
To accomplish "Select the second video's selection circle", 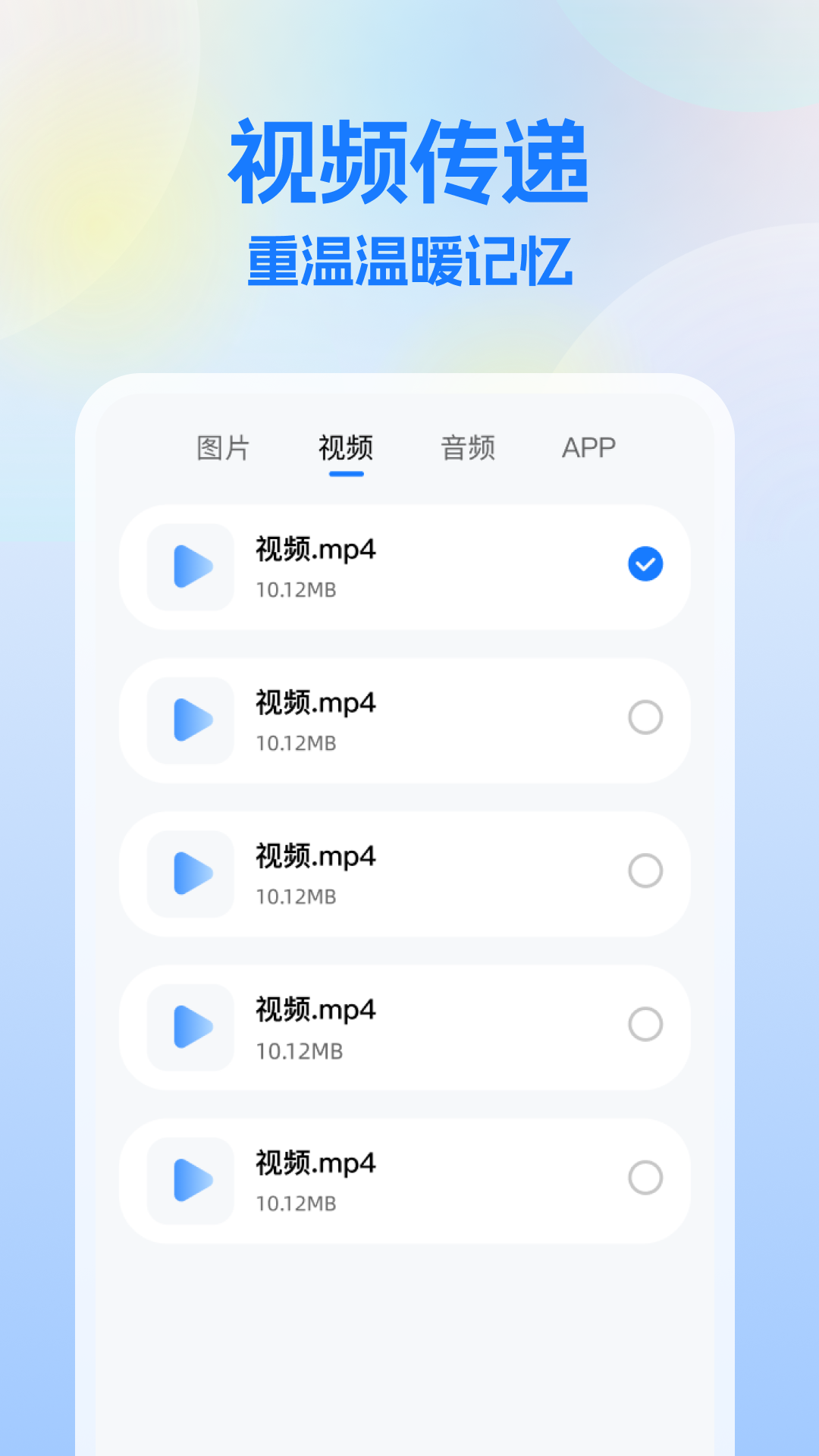I will 644,717.
